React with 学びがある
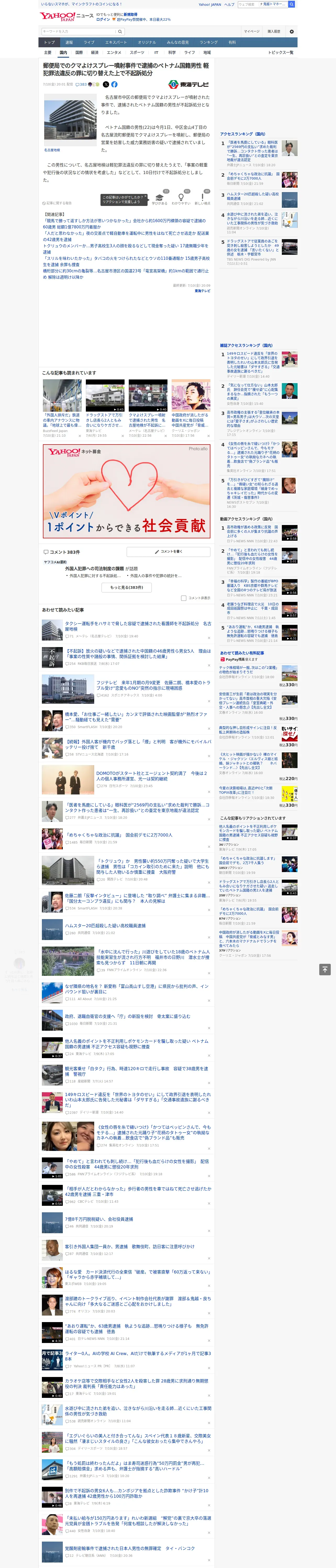The width and height of the screenshot is (336, 1568). coord(160,199)
